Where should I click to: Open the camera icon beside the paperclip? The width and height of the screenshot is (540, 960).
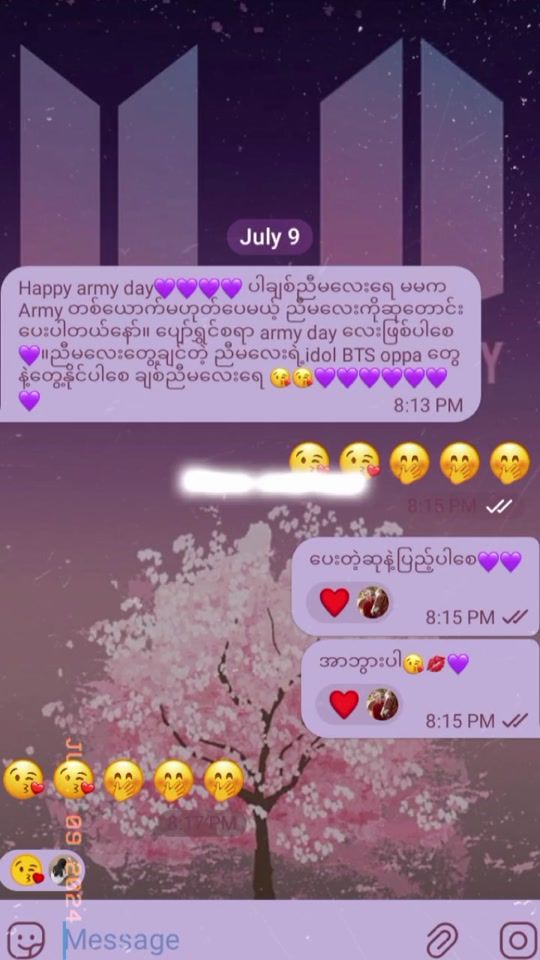(519, 940)
